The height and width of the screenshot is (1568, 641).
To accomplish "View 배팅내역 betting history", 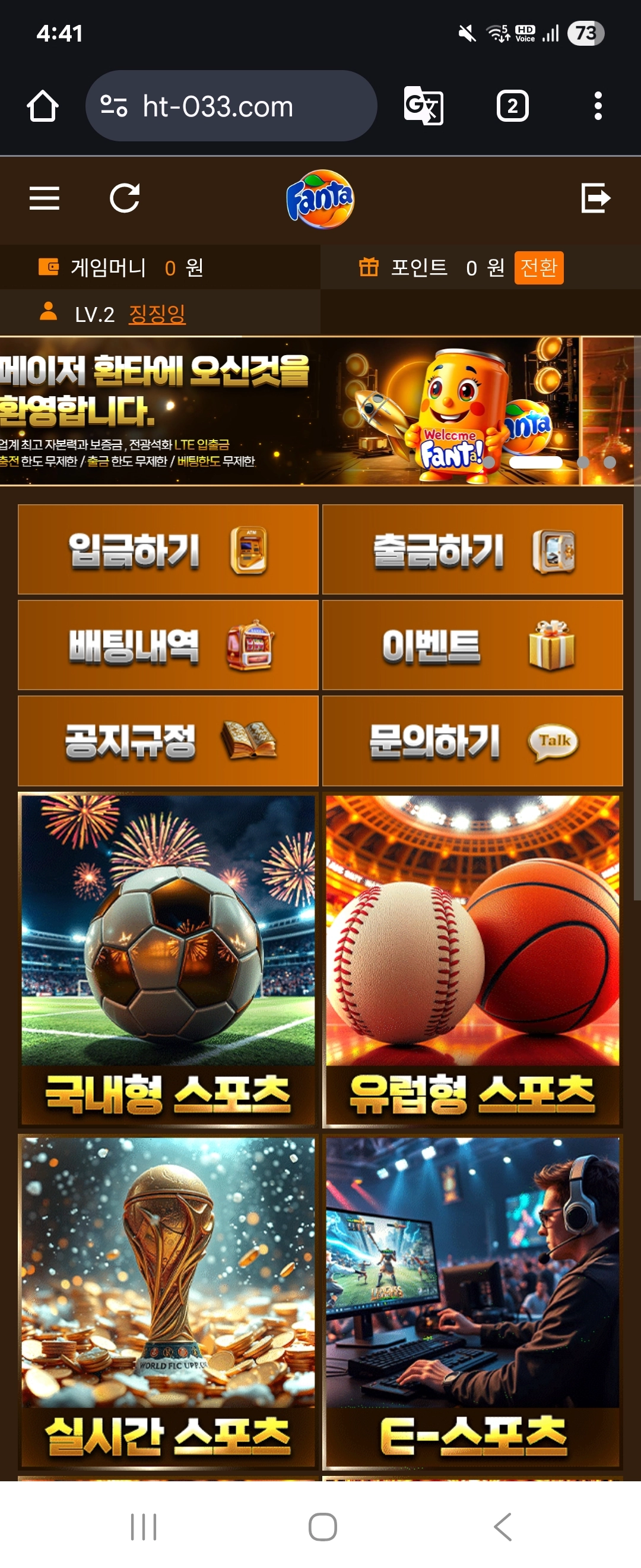I will click(169, 645).
